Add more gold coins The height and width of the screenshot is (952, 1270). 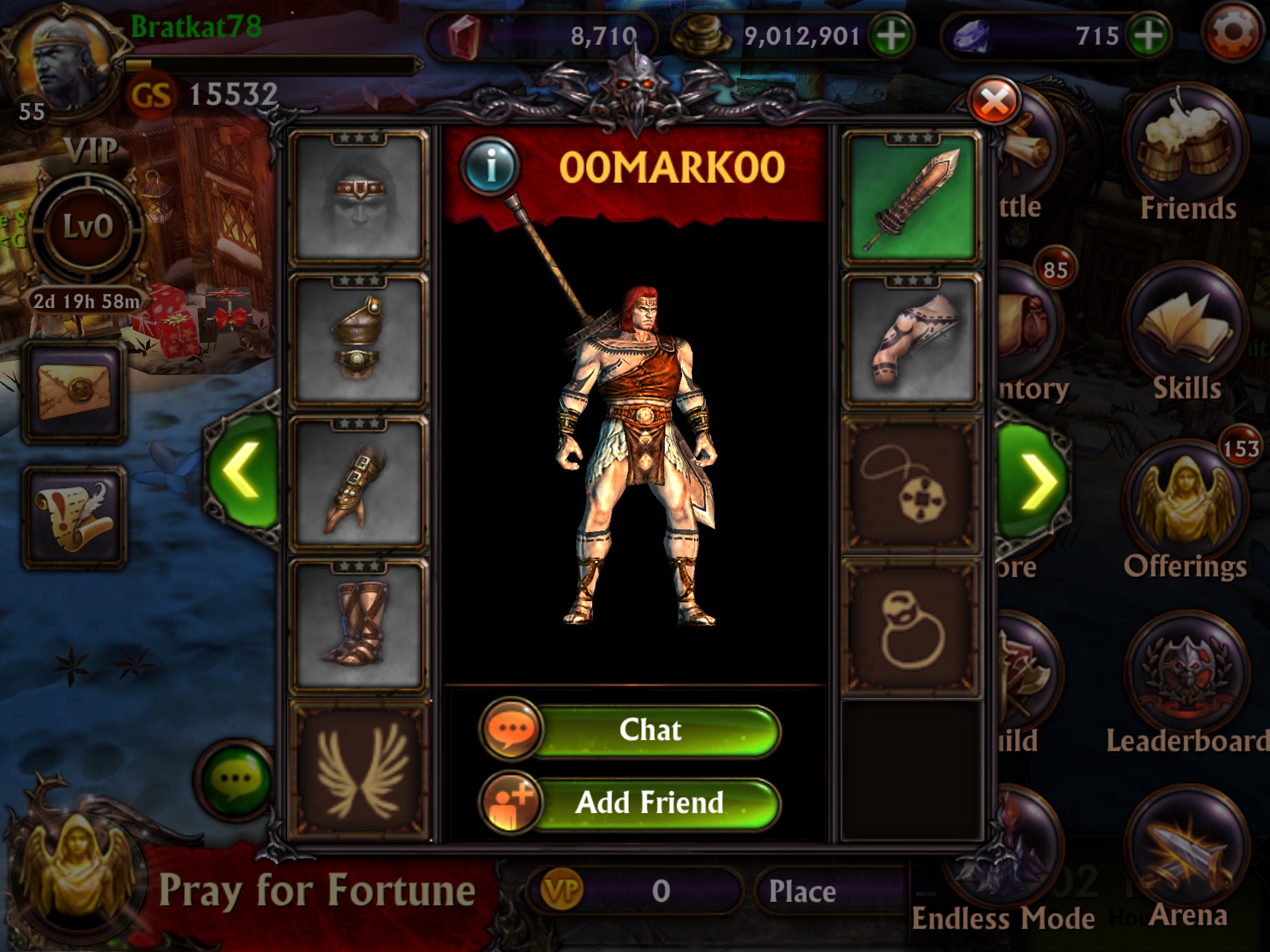[x=890, y=36]
